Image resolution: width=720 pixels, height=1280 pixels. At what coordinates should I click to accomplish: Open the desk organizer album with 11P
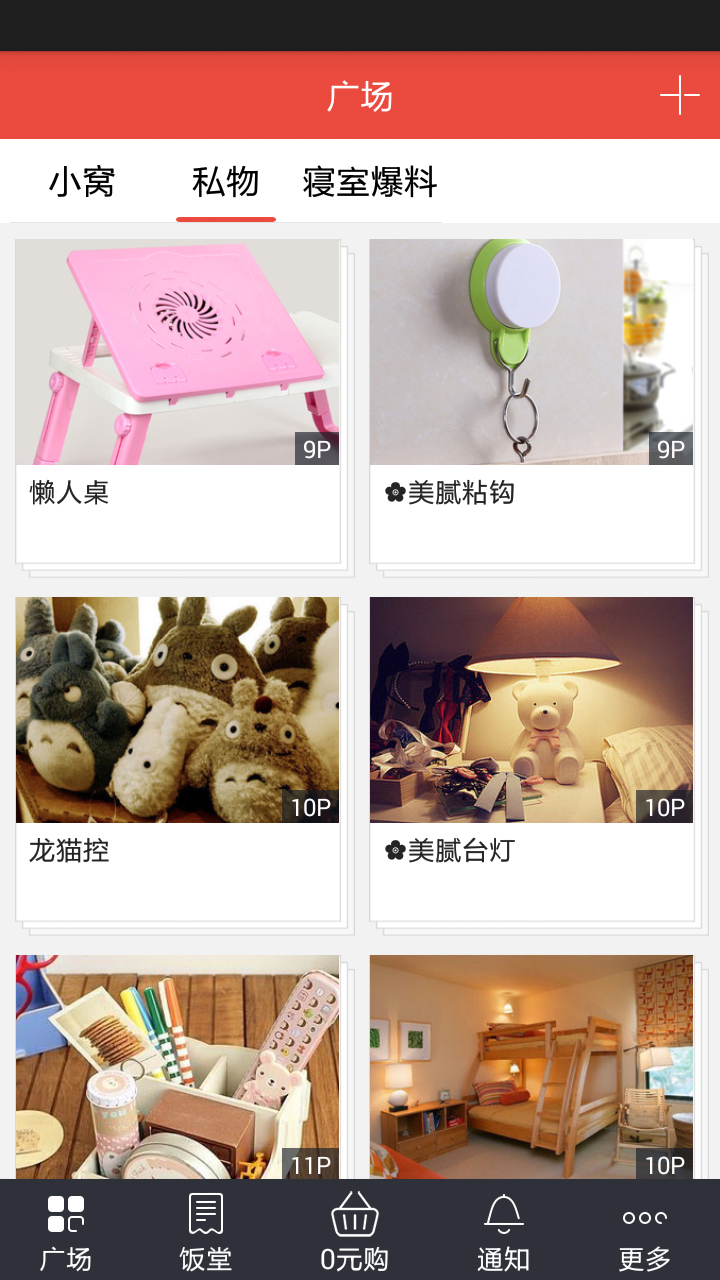coord(177,1066)
